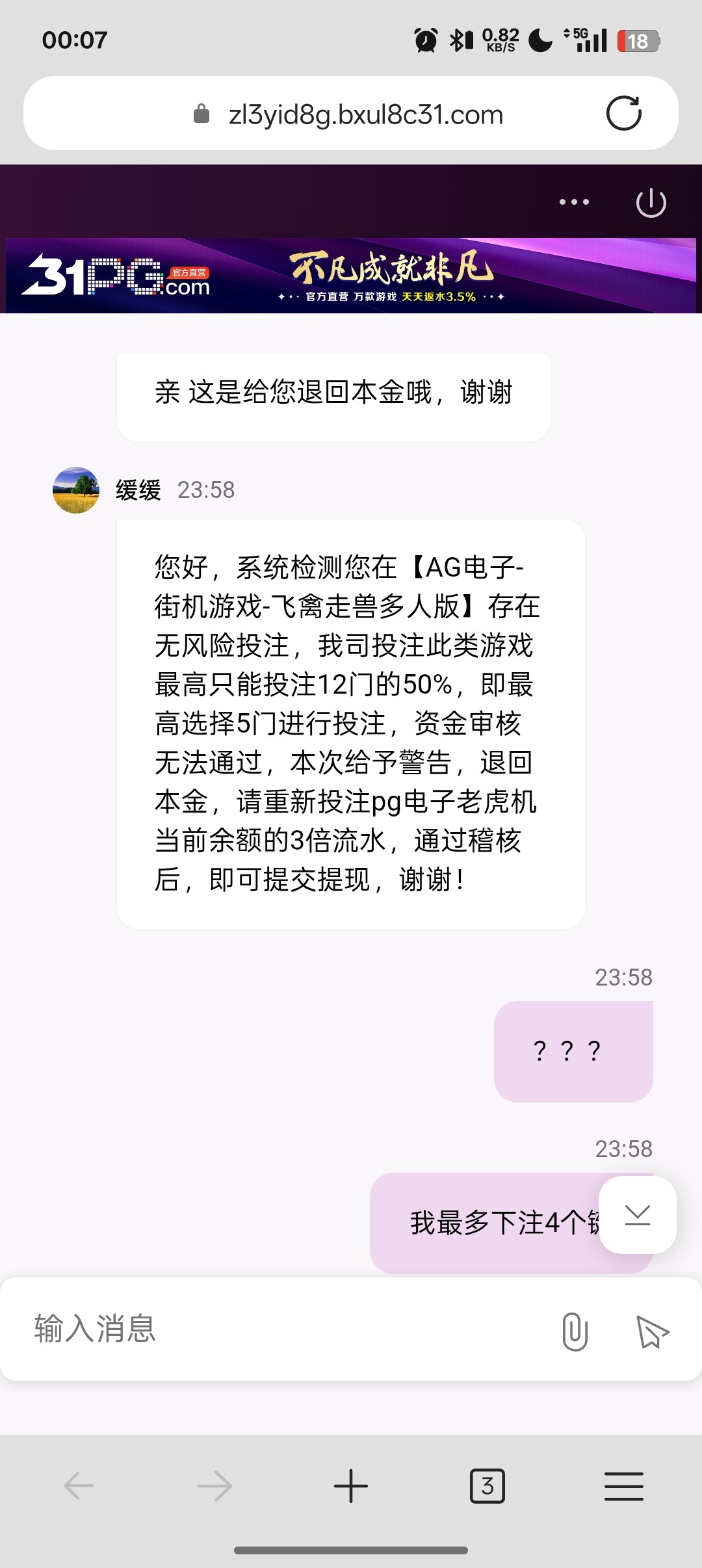Open a new browser tab

[x=351, y=1486]
